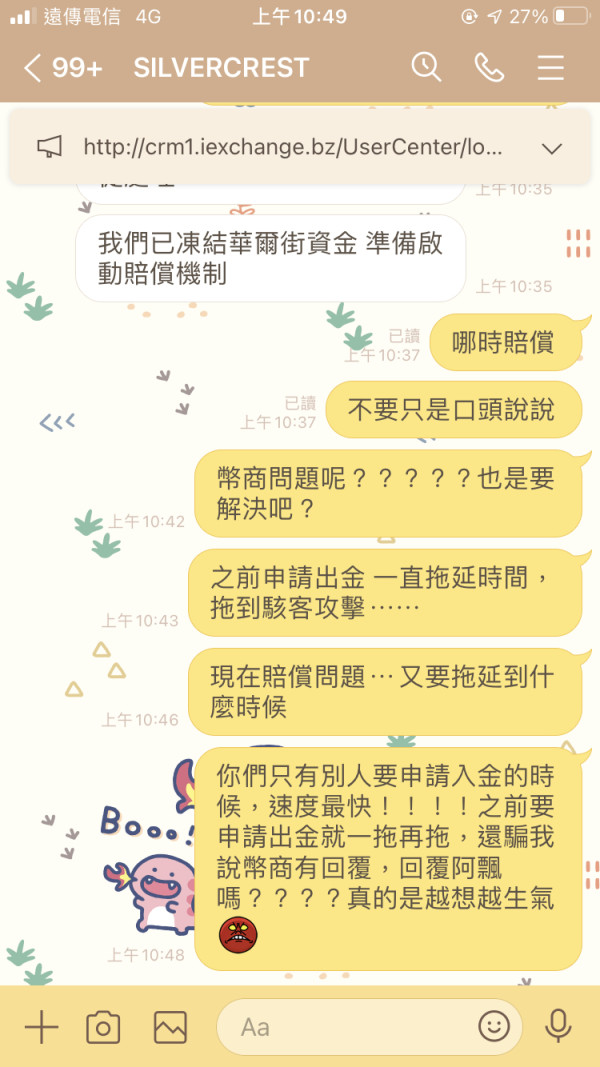The image size is (600, 1067).
Task: Open the plus attachment menu
Action: [x=41, y=1027]
